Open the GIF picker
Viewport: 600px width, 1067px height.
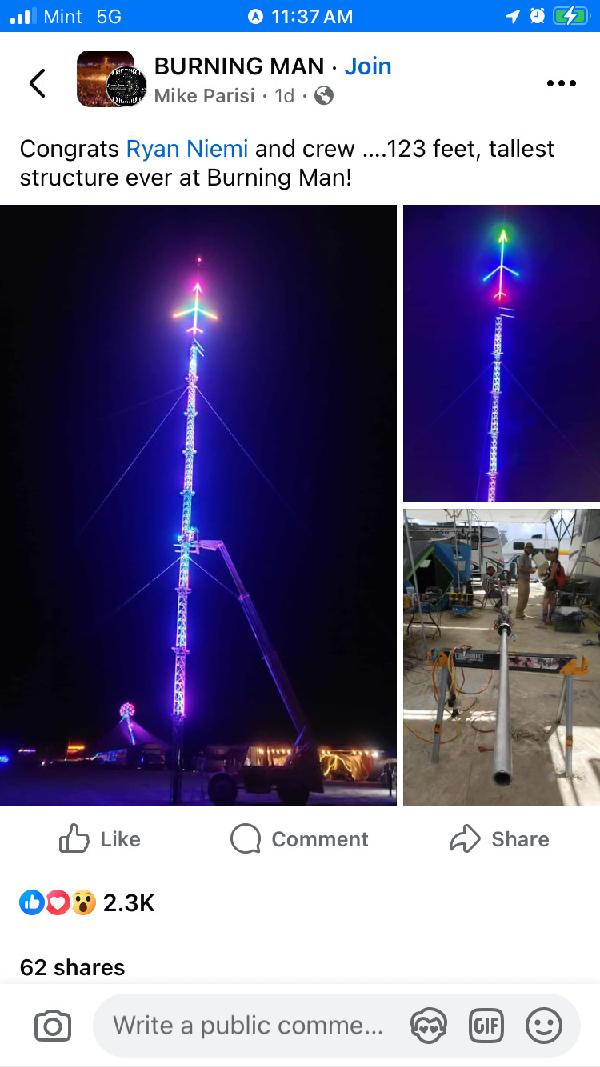486,1026
